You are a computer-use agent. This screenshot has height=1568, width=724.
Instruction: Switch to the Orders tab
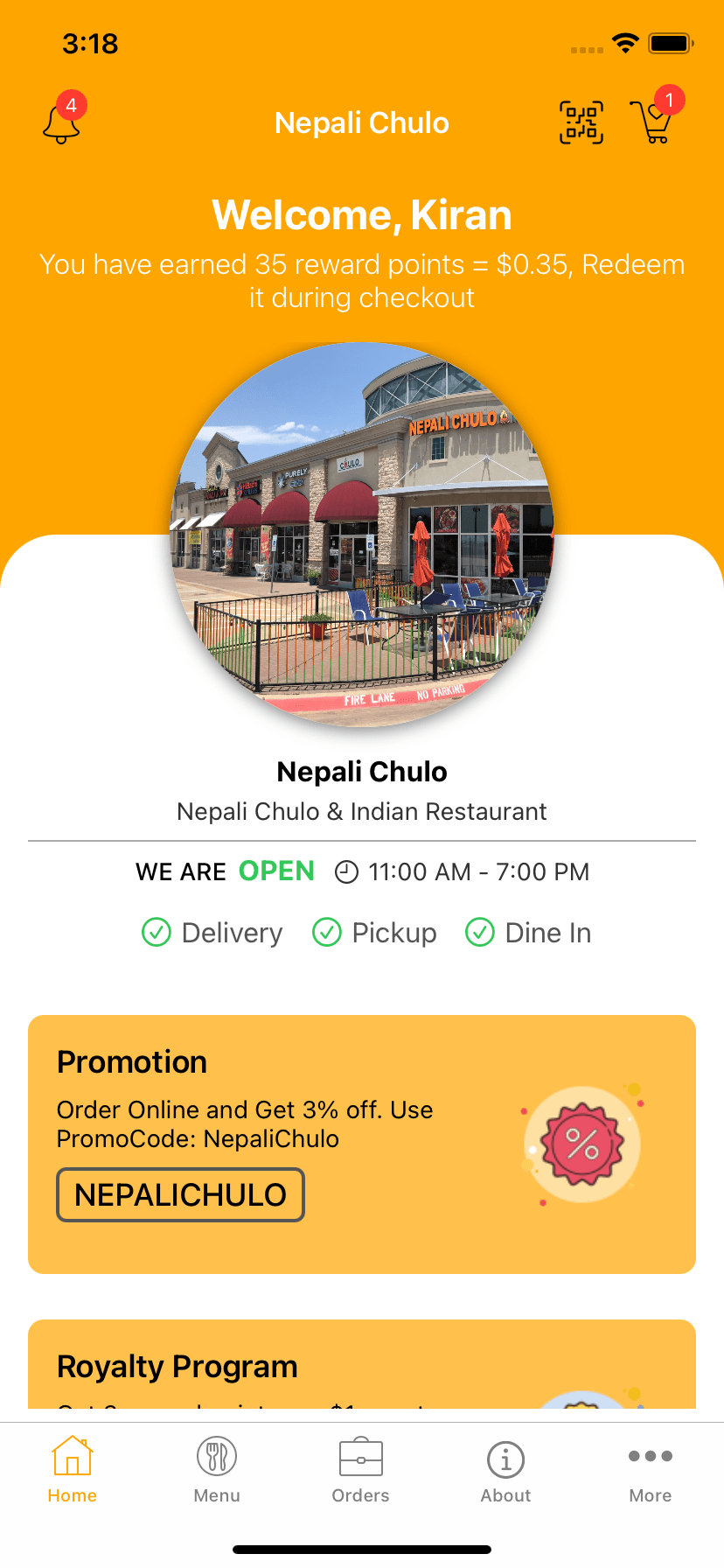361,1470
